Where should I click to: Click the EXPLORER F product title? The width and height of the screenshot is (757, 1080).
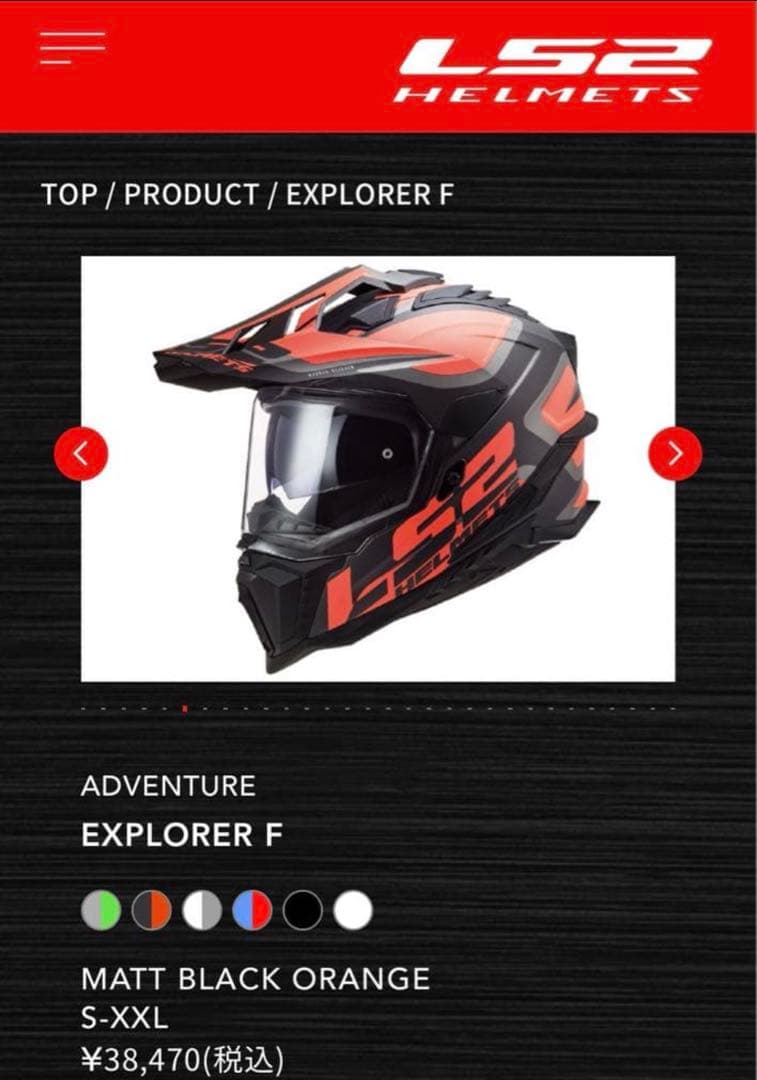181,832
